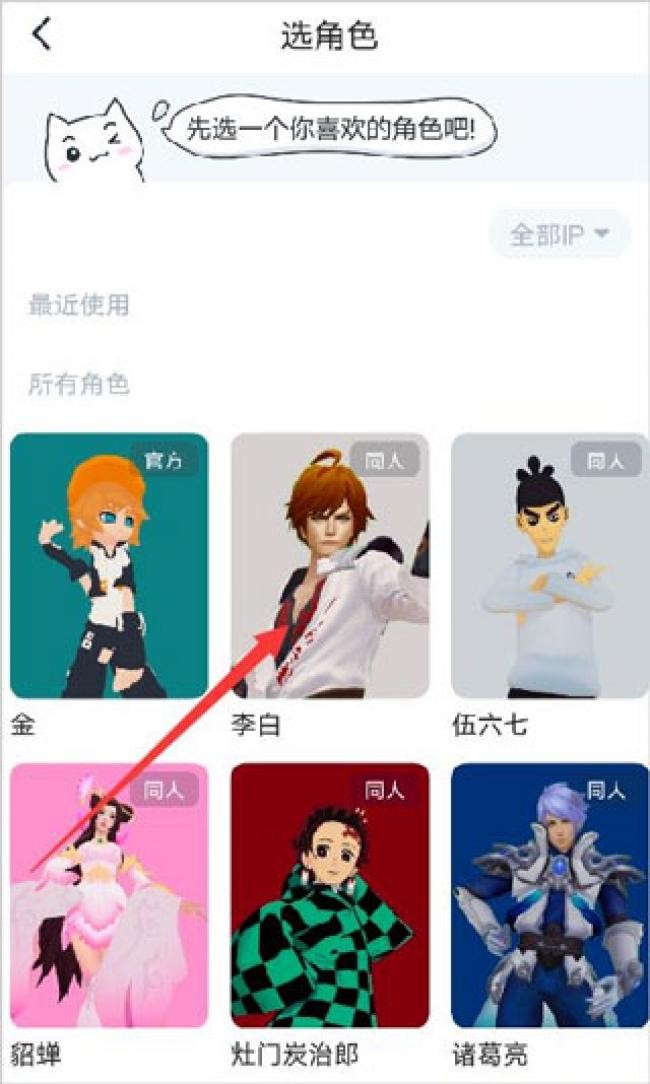Choose the 灶门炭治郎 character
650x1084 pixels.
click(330, 895)
